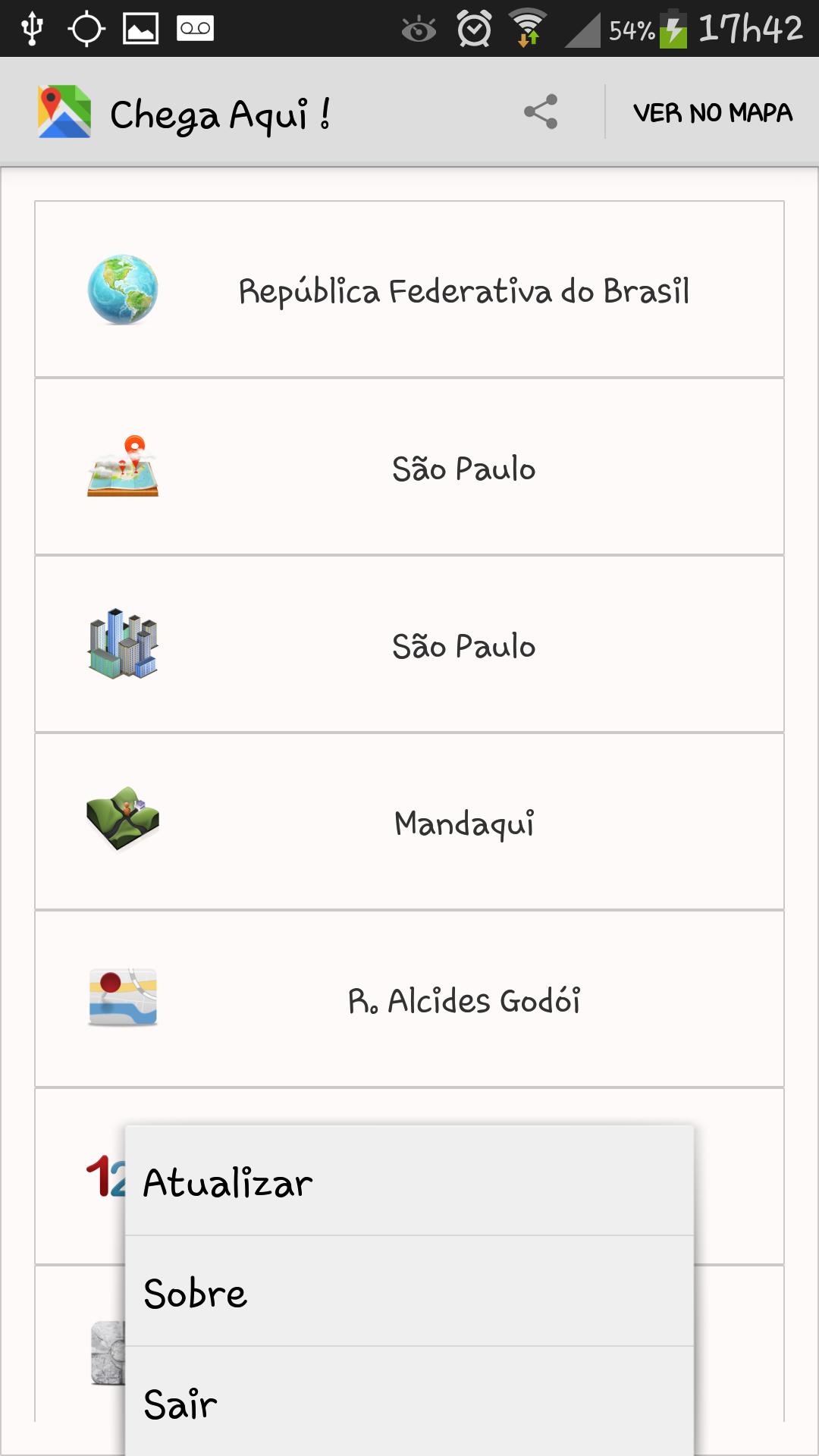The height and width of the screenshot is (1456, 819).
Task: Tap the share icon in the toolbar
Action: click(541, 111)
